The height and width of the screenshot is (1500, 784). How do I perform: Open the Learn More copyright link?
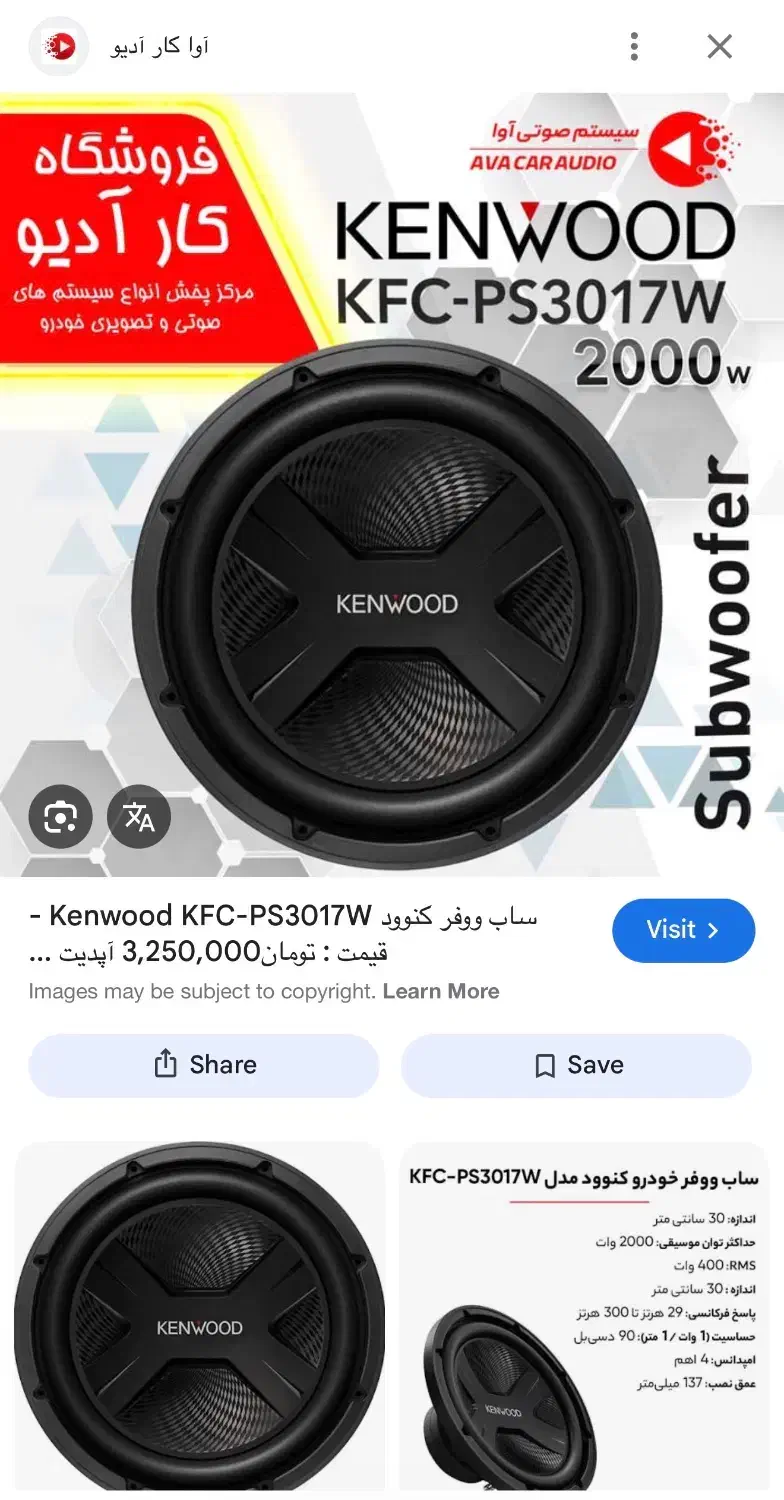[440, 991]
